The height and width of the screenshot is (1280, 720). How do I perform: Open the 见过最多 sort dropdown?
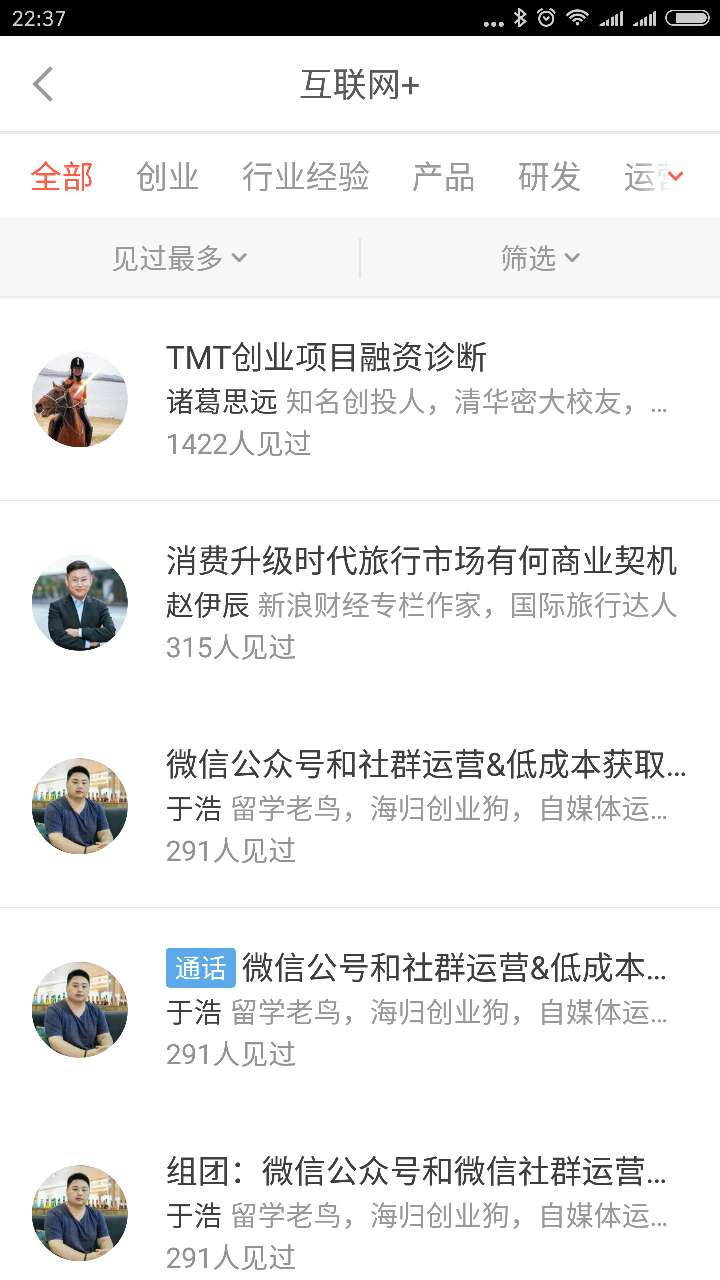pos(180,257)
